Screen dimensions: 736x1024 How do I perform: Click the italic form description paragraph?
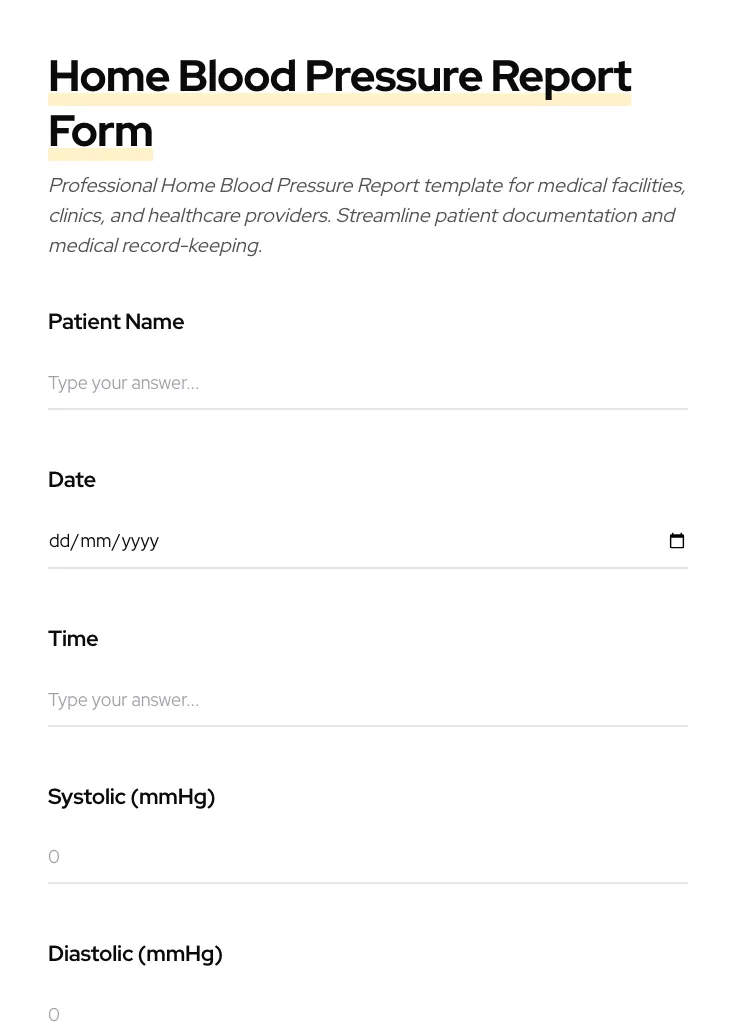point(366,215)
